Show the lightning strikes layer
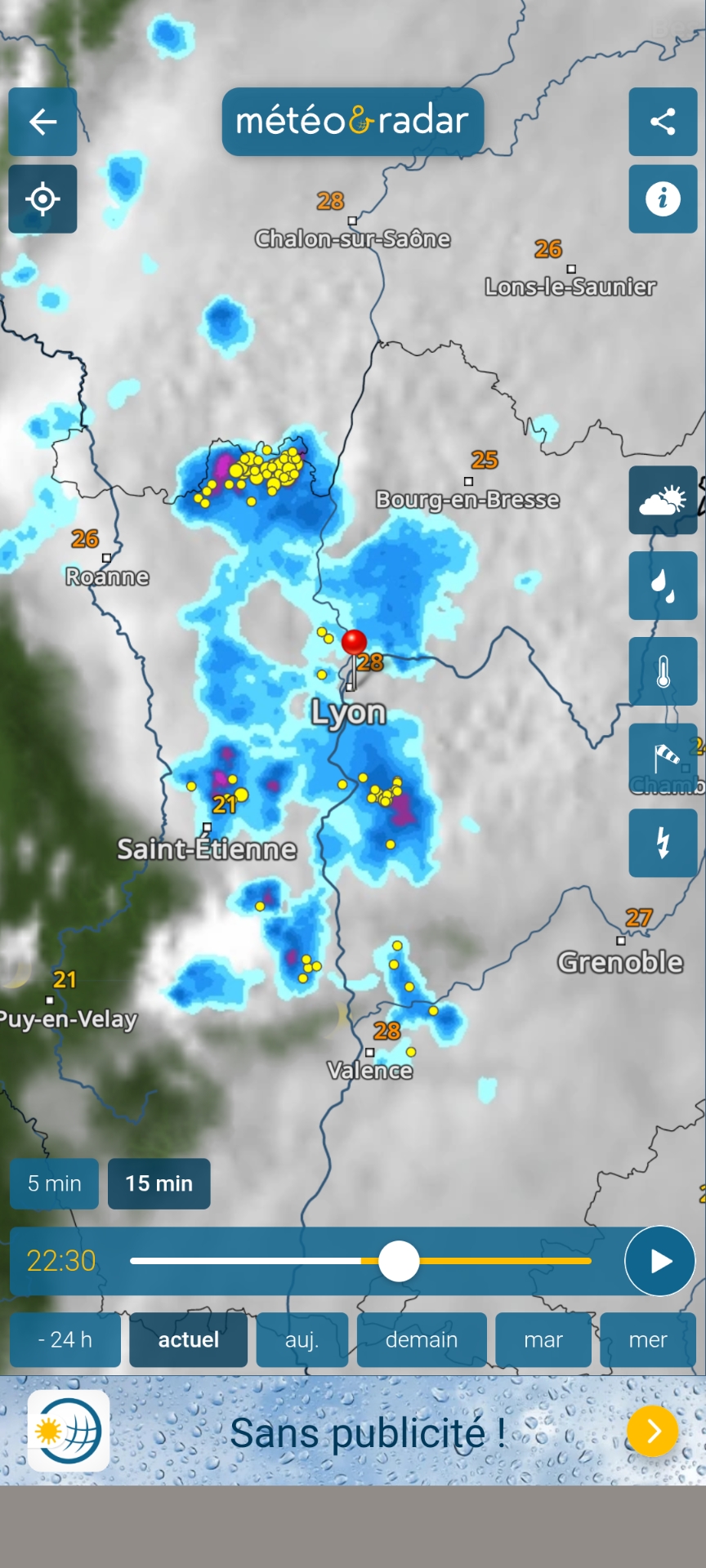The image size is (706, 1568). coord(663,843)
